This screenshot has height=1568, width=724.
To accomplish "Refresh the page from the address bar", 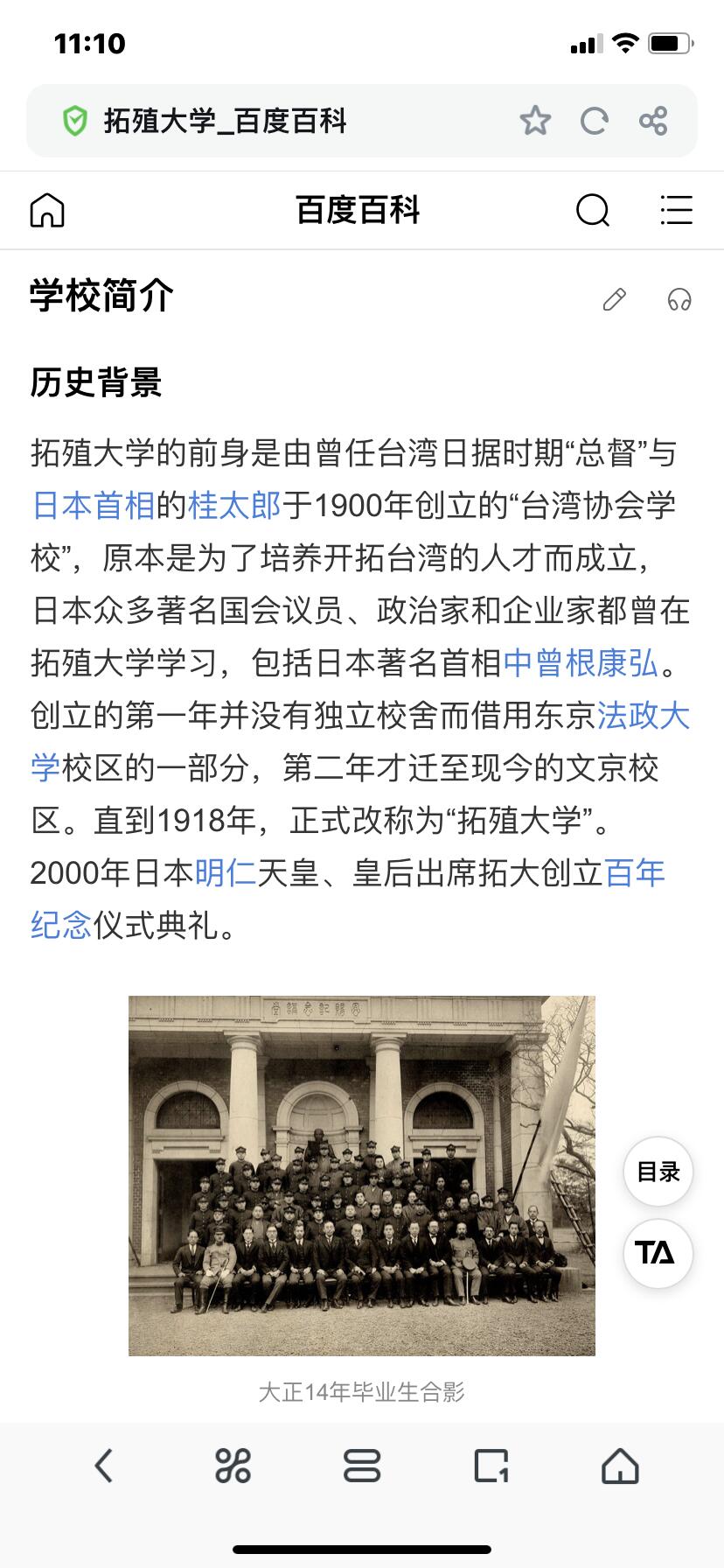I will pos(595,122).
